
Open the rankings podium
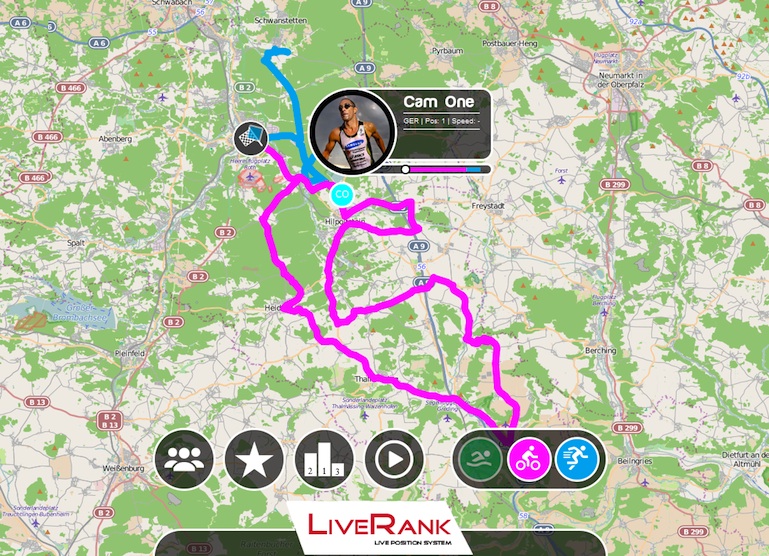coord(325,460)
